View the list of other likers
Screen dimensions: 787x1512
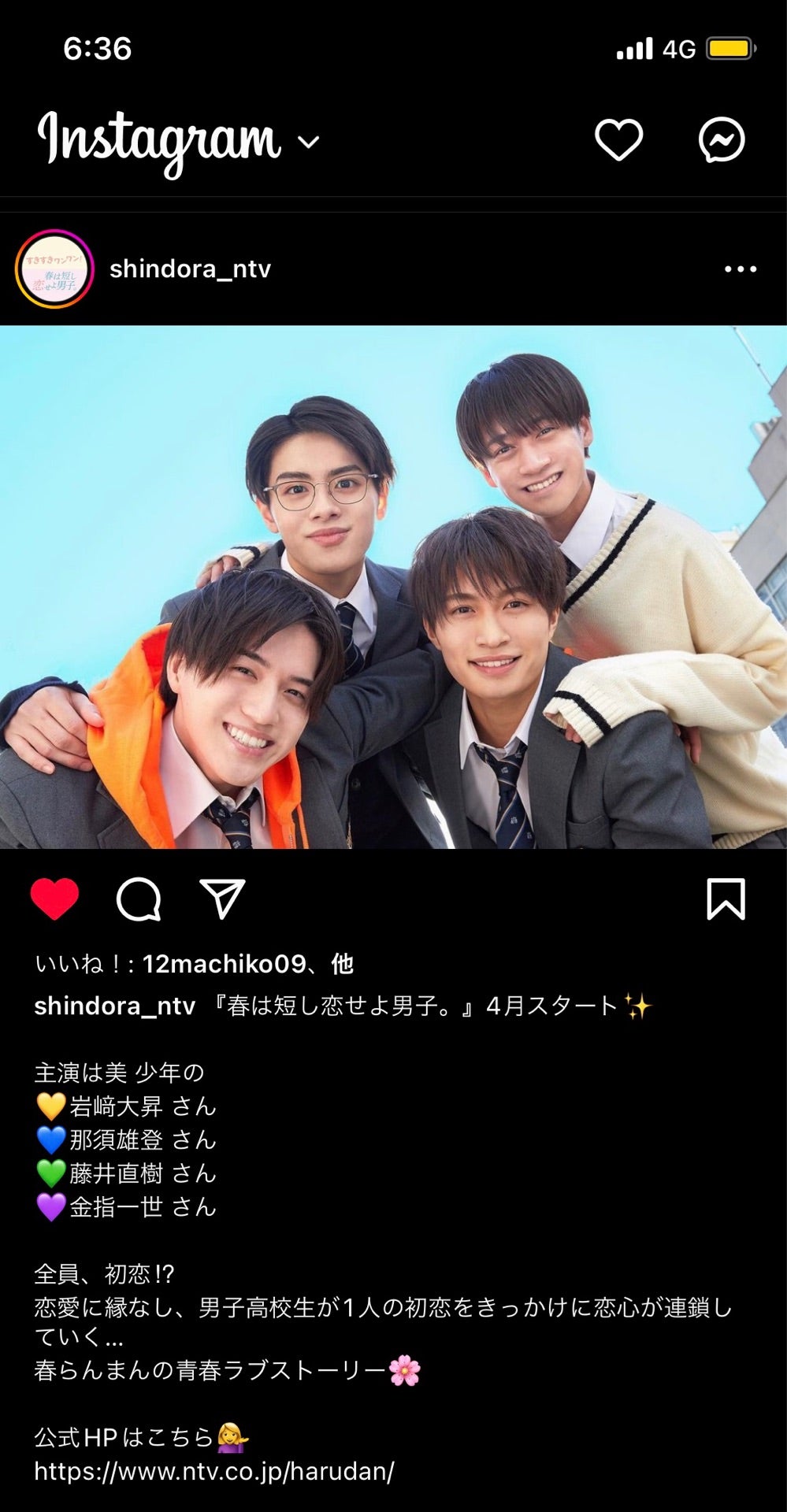click(342, 964)
